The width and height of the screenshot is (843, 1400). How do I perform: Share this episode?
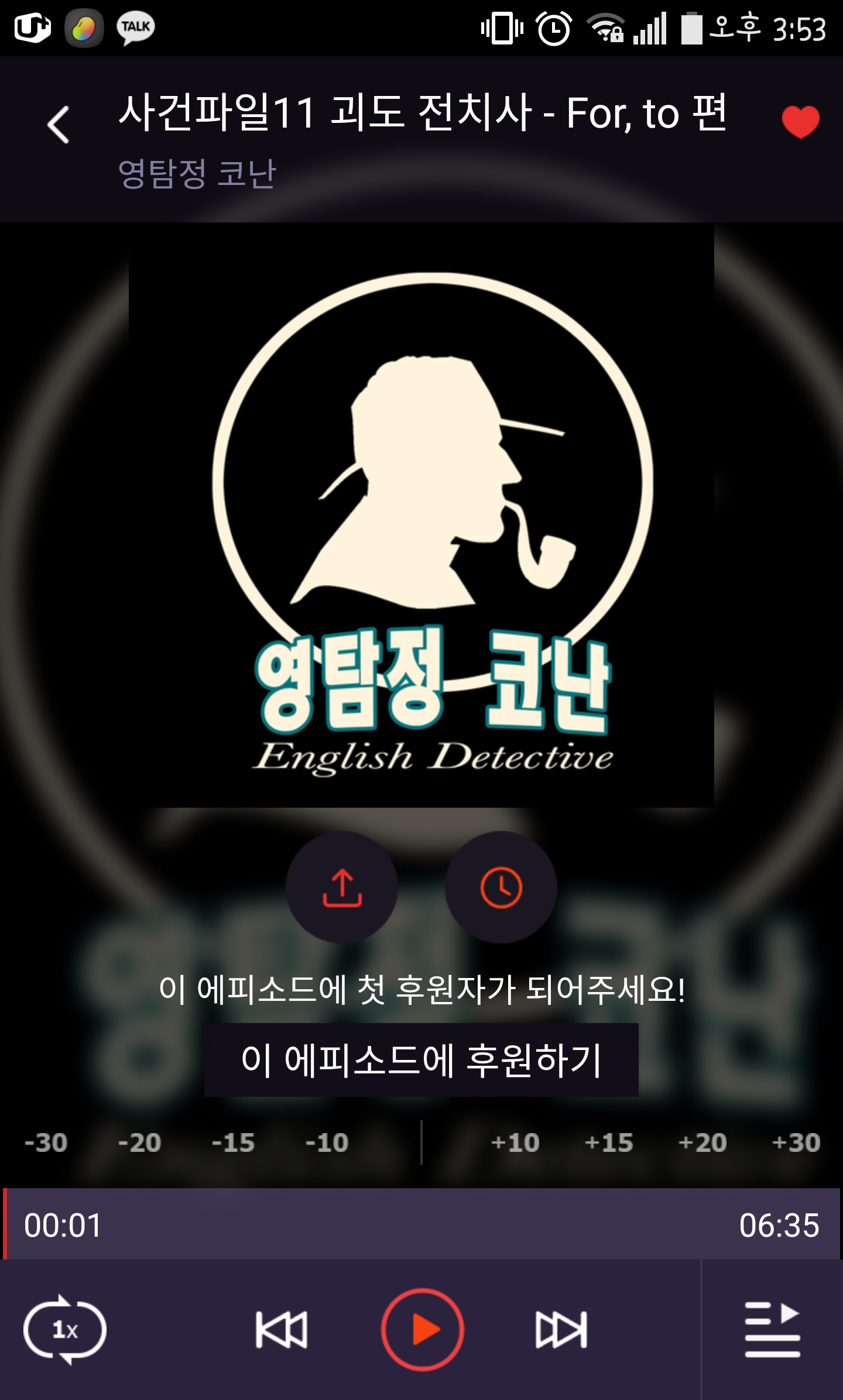pos(342,887)
